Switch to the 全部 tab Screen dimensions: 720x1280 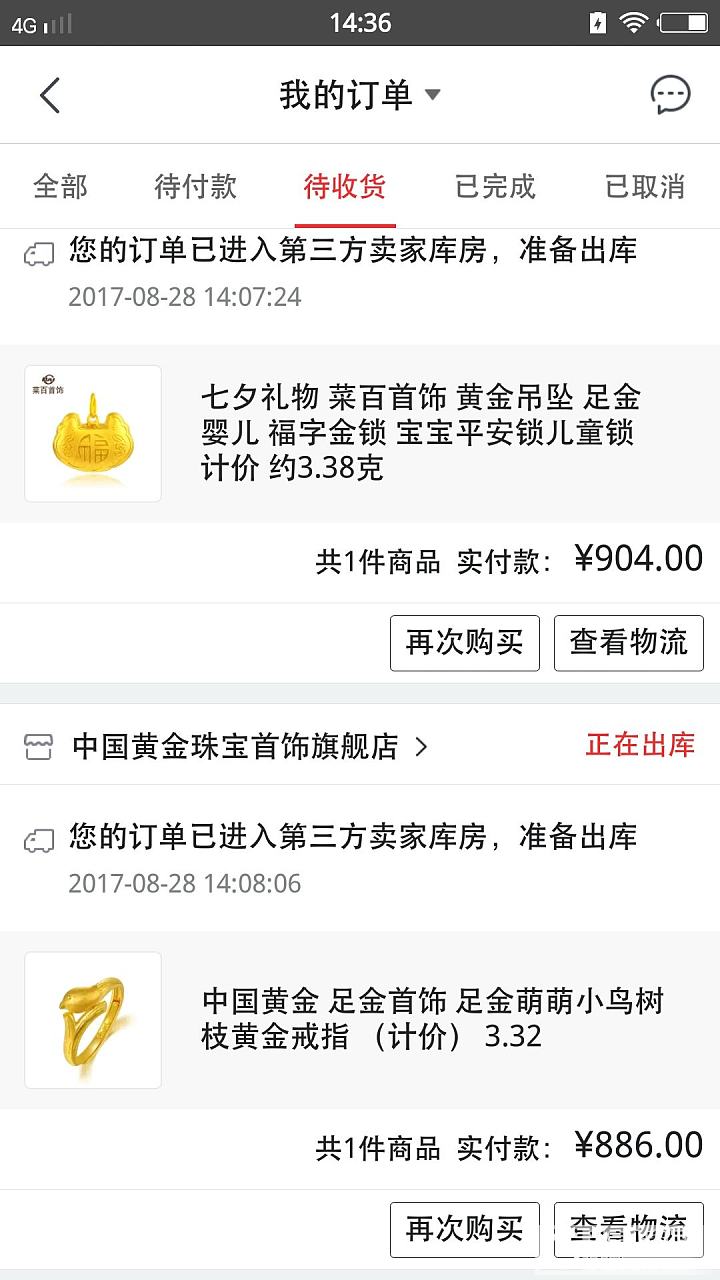[60, 186]
